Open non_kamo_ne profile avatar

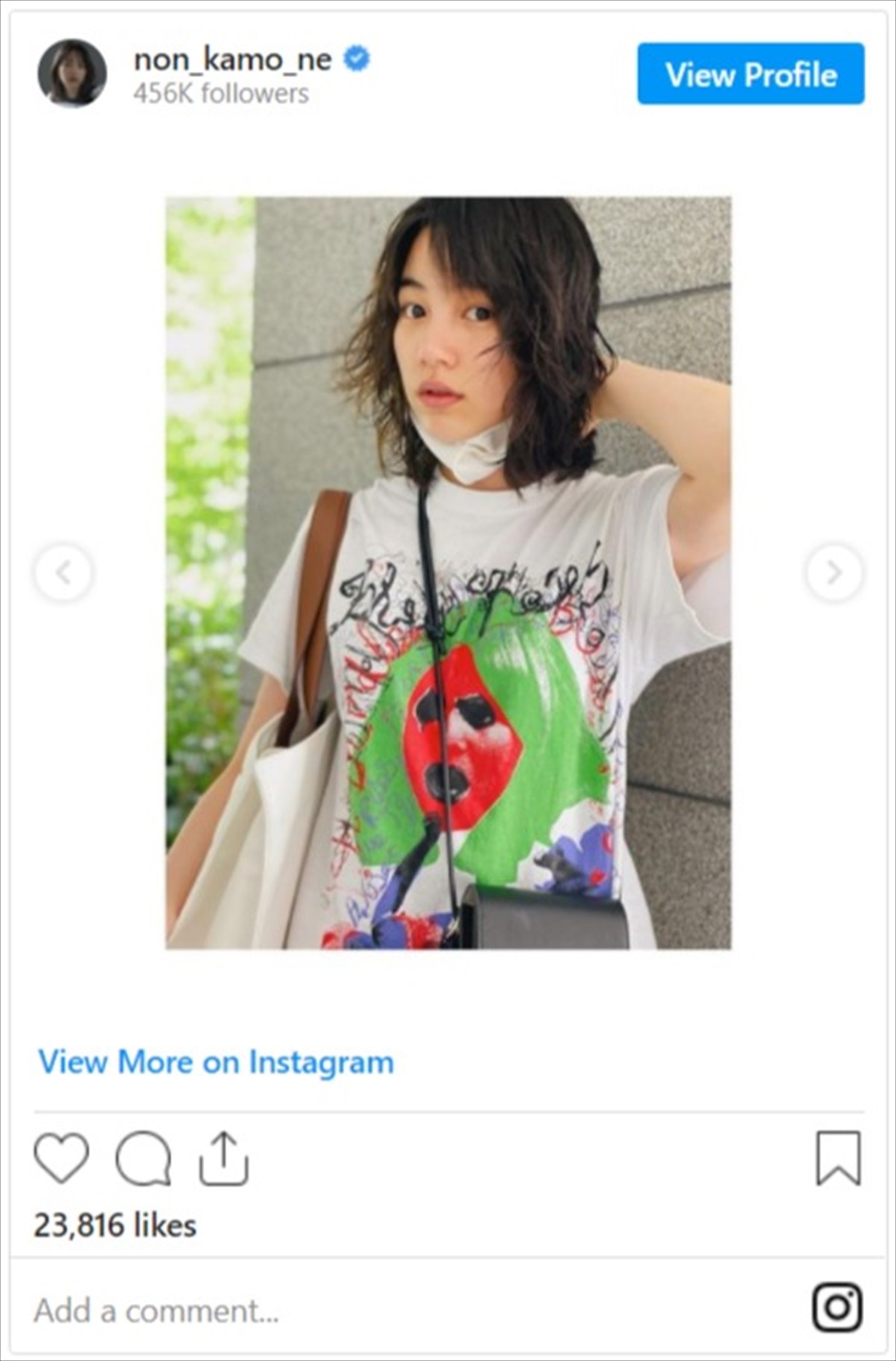click(72, 73)
